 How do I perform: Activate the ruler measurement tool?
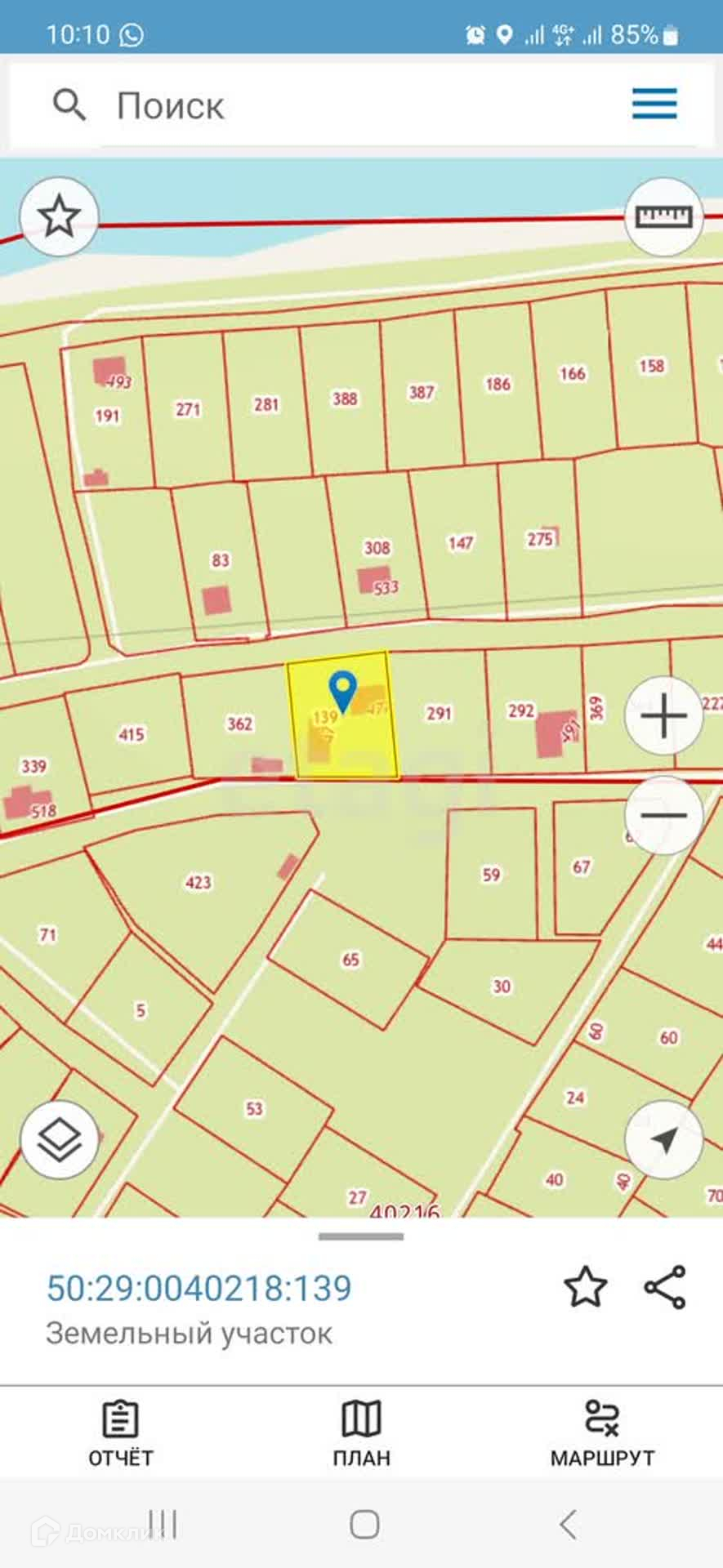663,216
